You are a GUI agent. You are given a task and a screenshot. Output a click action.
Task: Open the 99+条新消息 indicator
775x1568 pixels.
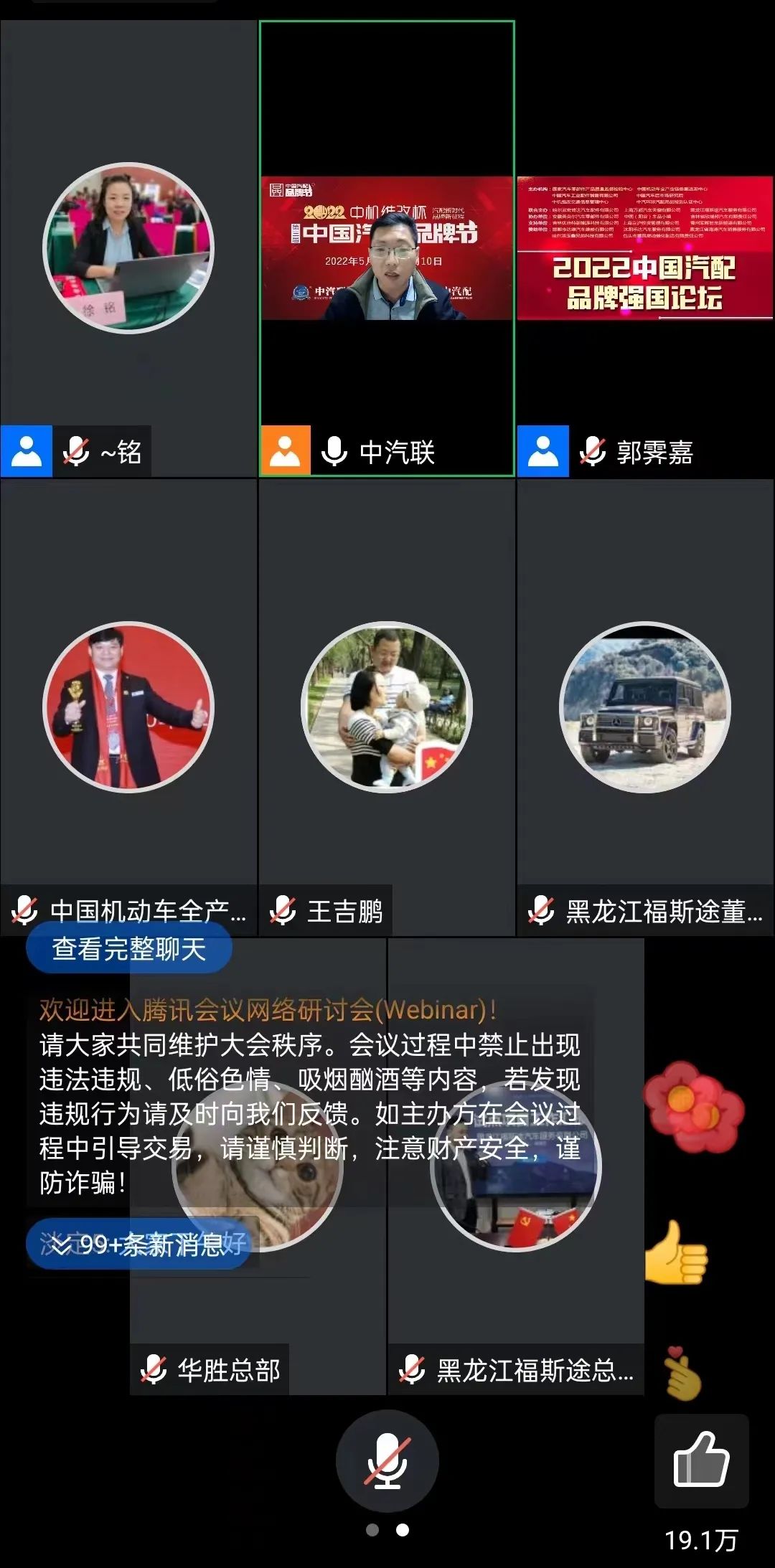(138, 1245)
